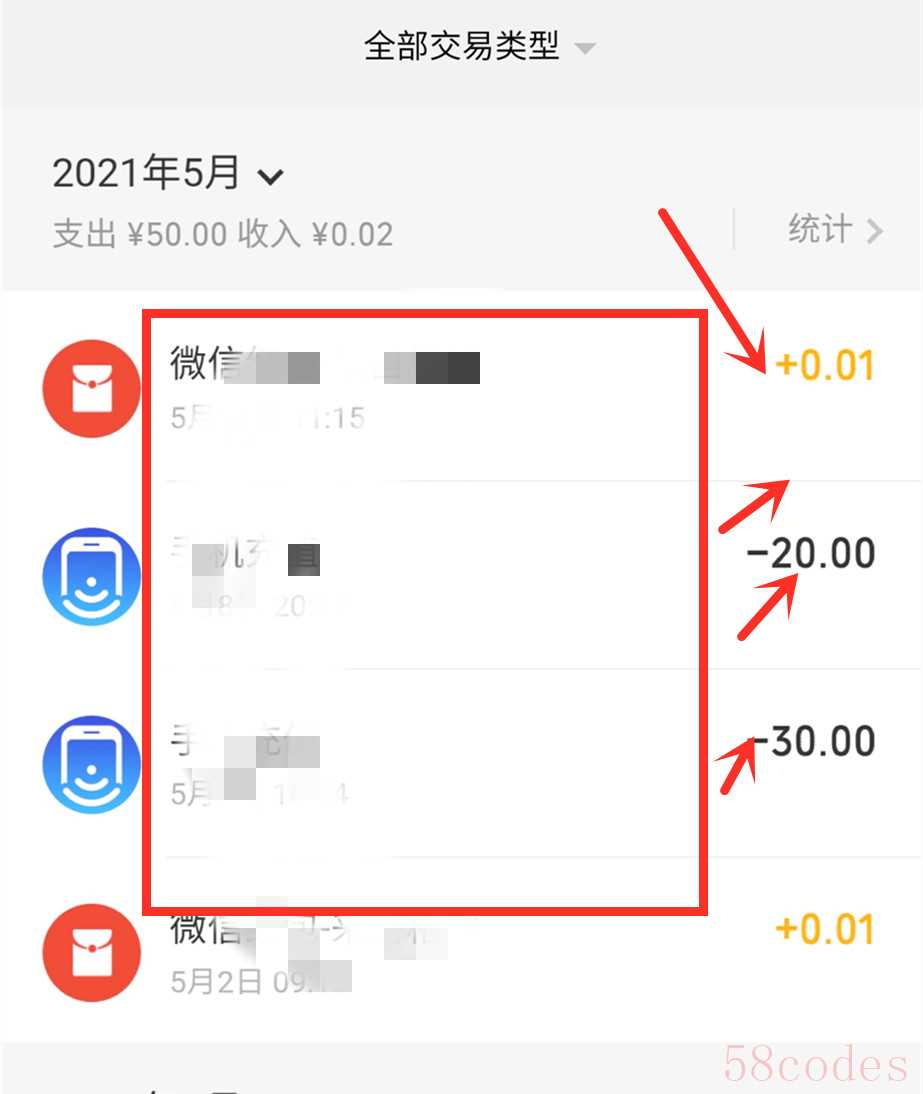Open 统计 statistics page
Image resolution: width=923 pixels, height=1094 pixels.
click(x=834, y=231)
